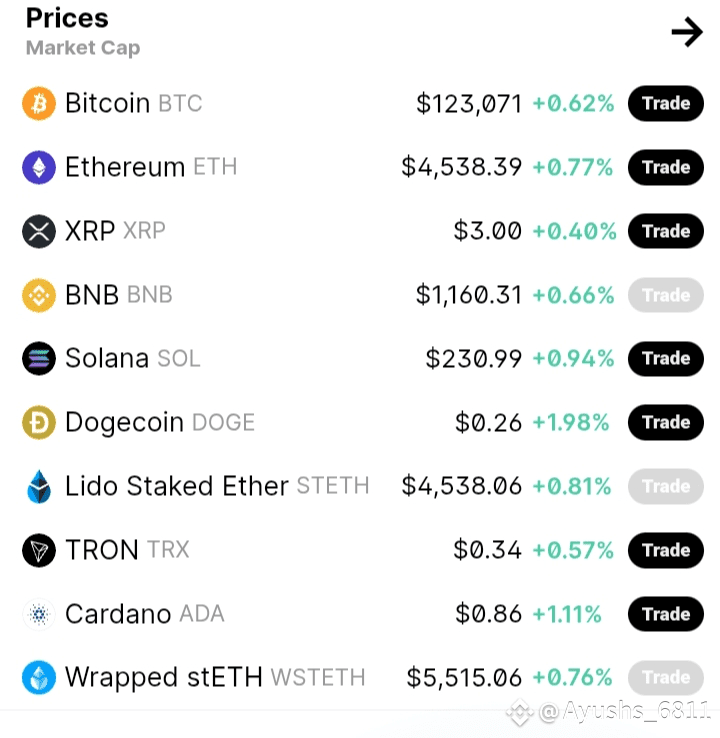Tap Trade for XRP
The width and height of the screenshot is (720, 738).
click(665, 231)
